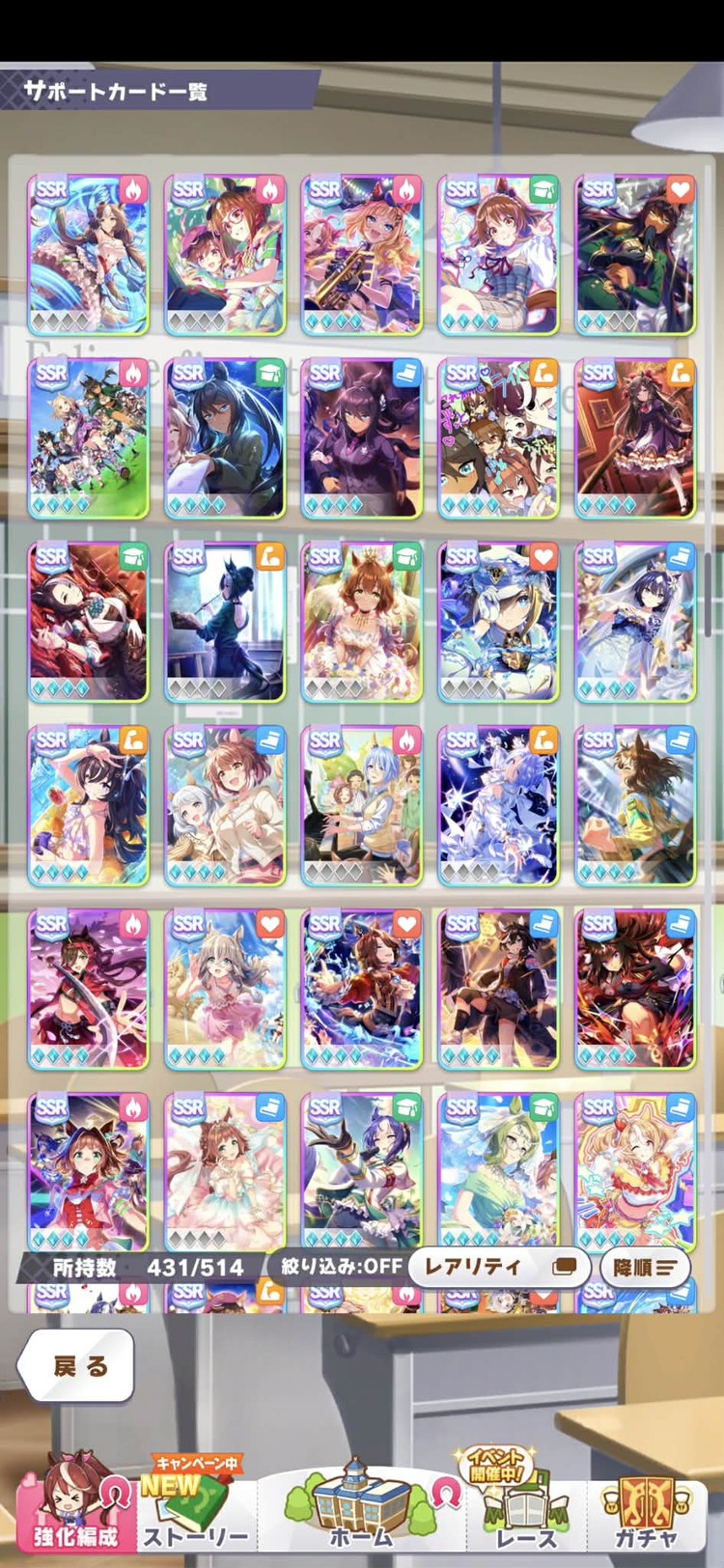724x1568 pixels.
Task: Select the chibi faces collage card
Action: 499,439
